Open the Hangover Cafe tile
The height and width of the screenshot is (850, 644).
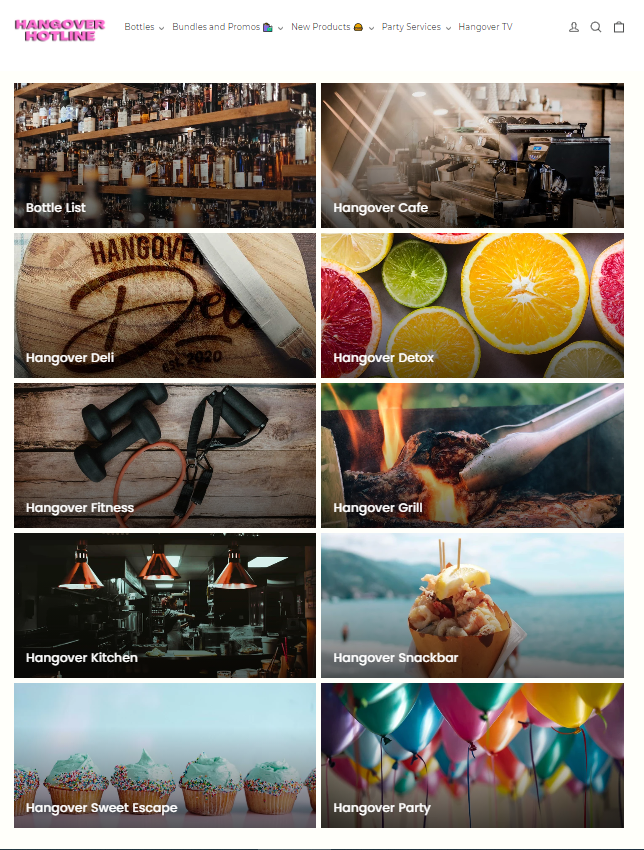[472, 155]
